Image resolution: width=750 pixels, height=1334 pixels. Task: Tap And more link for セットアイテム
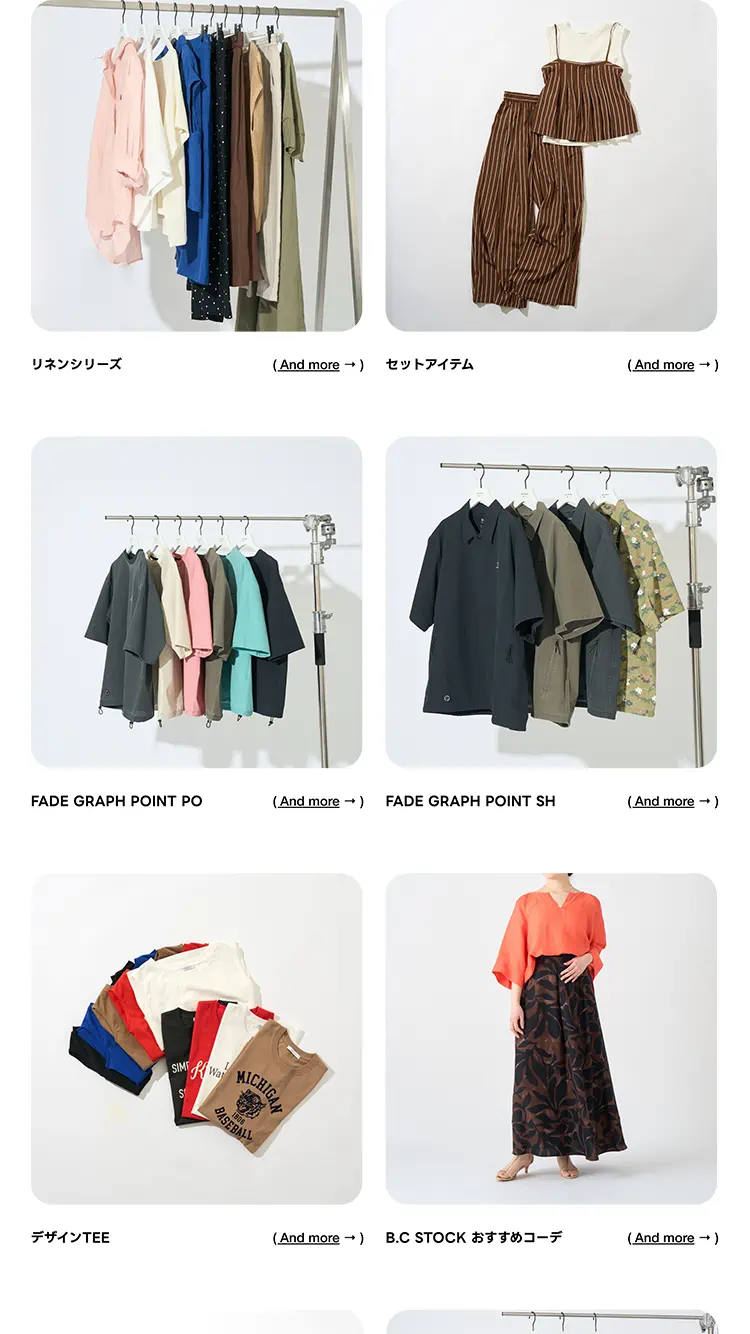pyautogui.click(x=672, y=365)
